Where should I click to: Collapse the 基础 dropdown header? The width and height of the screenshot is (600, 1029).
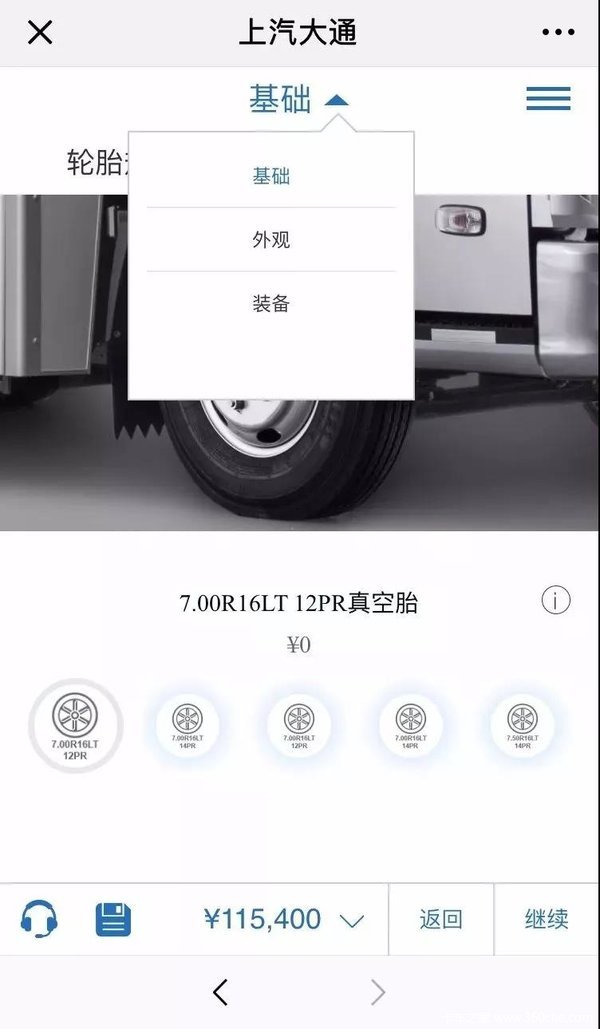(297, 100)
